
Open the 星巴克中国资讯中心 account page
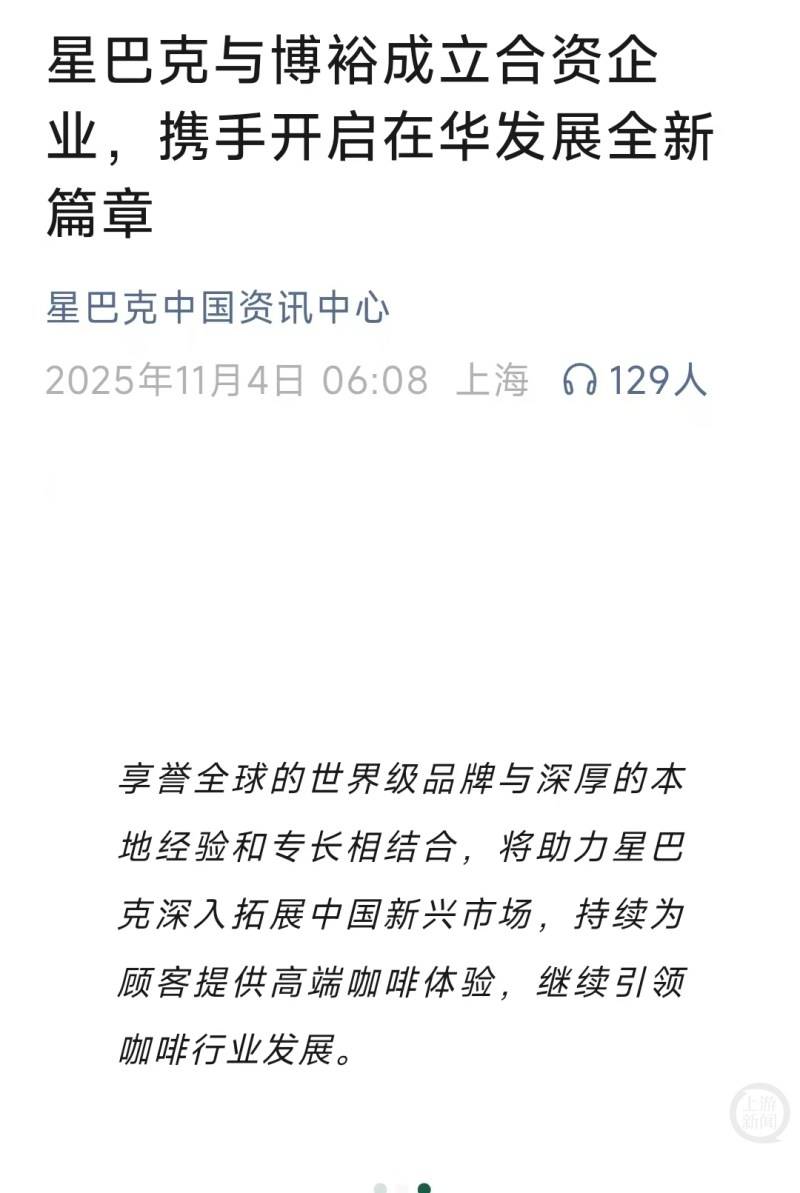click(x=218, y=308)
